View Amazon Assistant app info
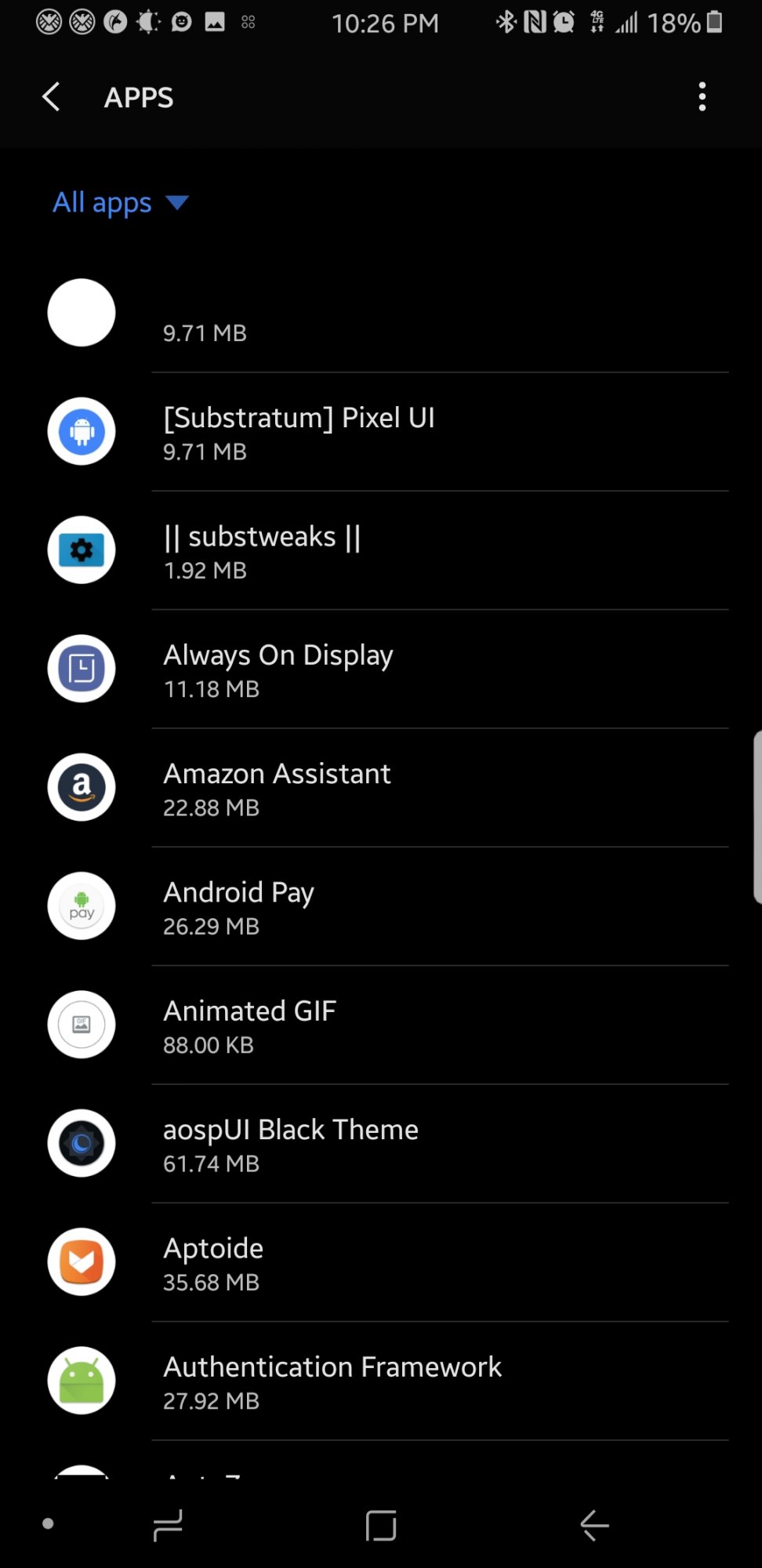Viewport: 762px width, 1568px height. pyautogui.click(x=381, y=788)
